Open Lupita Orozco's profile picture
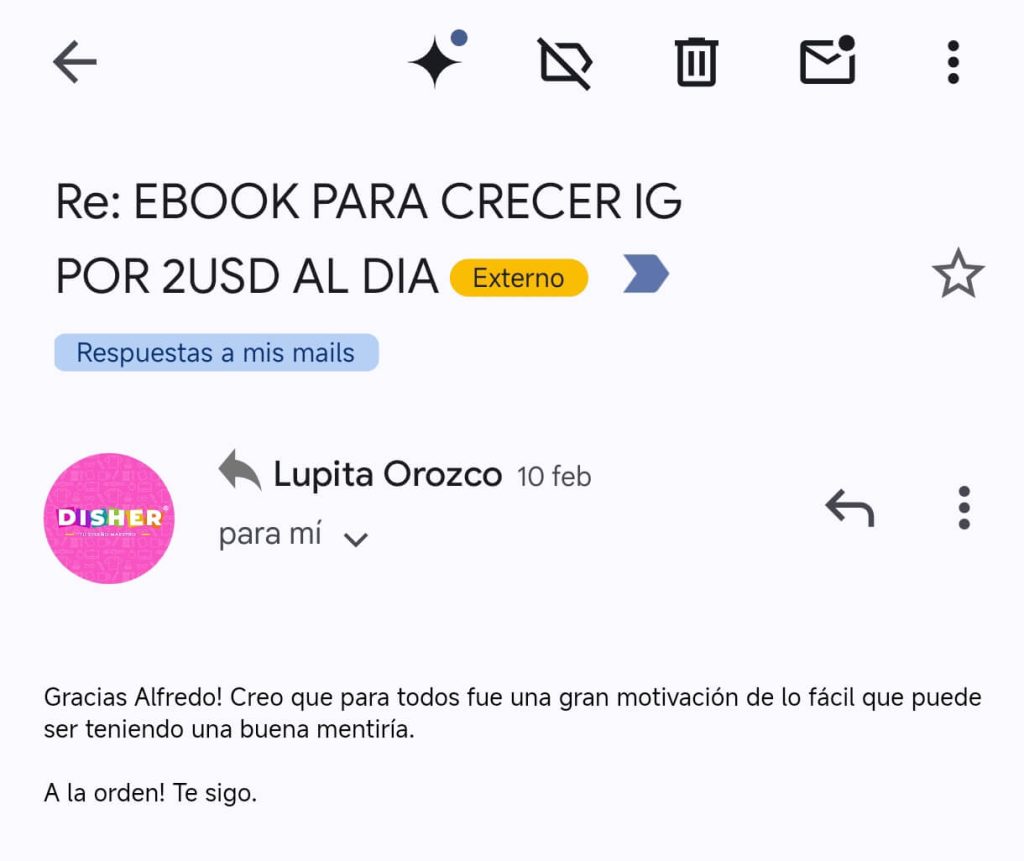1024x861 pixels. 109,518
